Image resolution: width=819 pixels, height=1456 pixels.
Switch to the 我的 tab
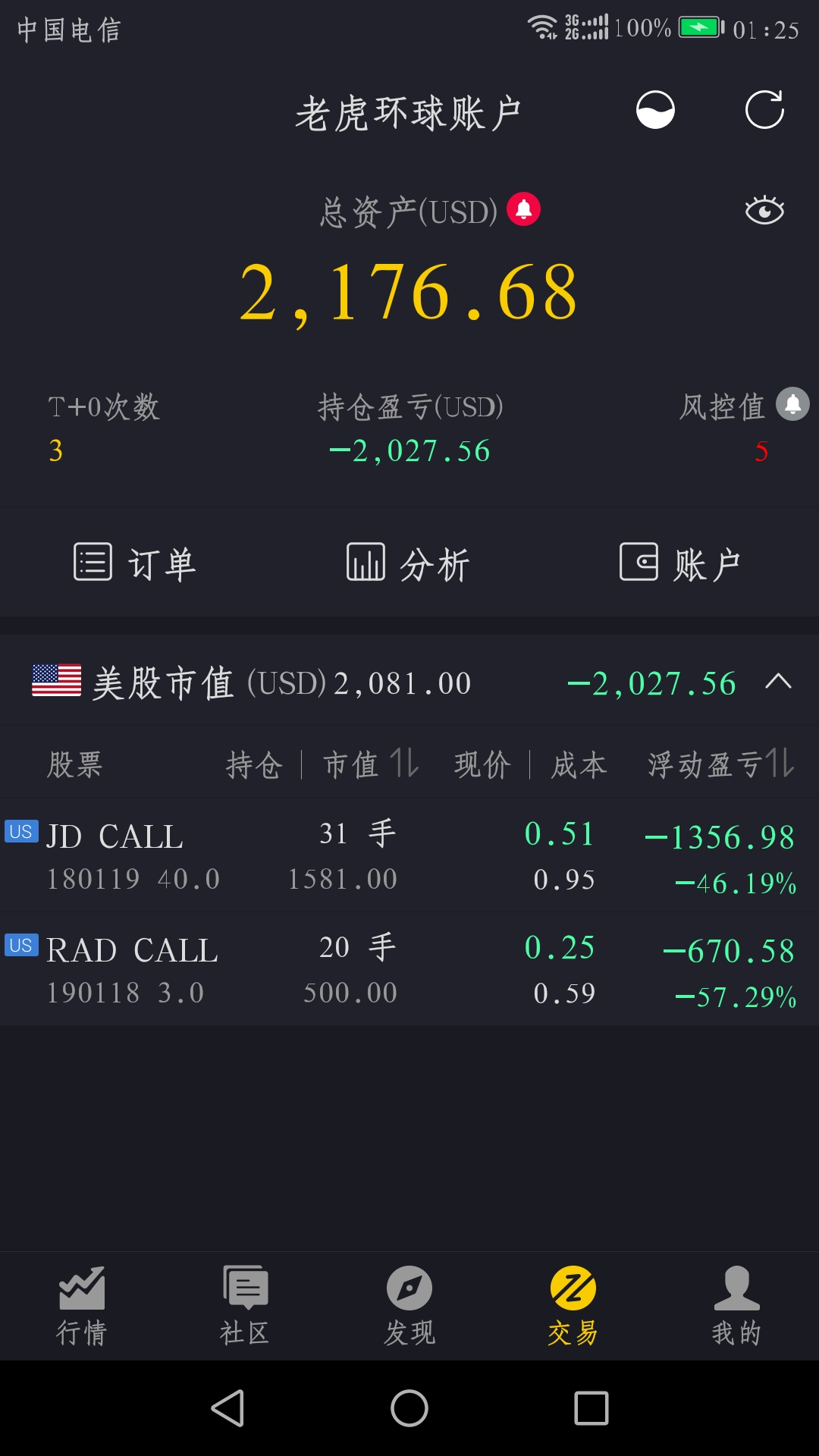[x=736, y=1306]
